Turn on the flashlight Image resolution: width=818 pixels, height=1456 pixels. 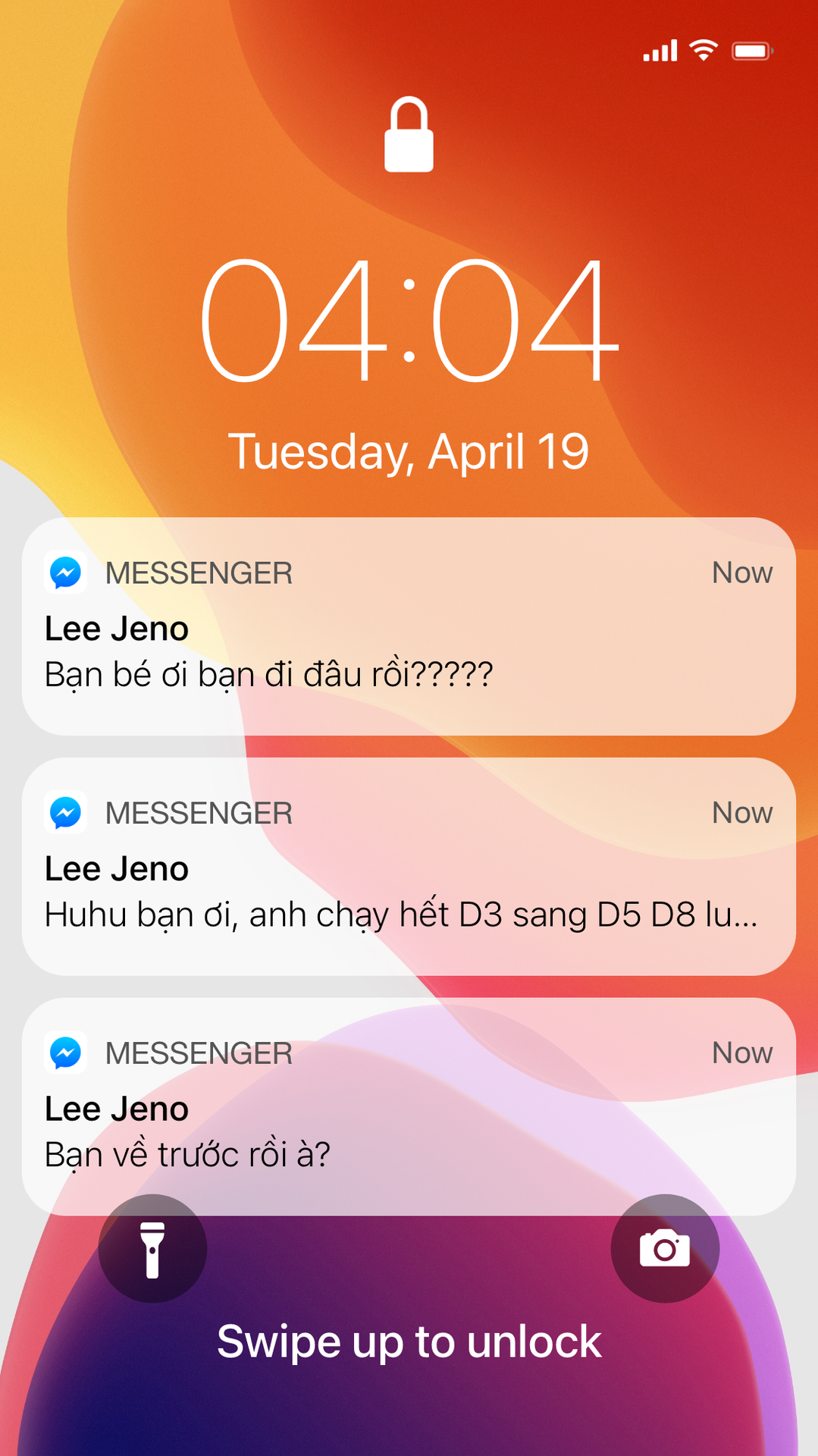152,1249
